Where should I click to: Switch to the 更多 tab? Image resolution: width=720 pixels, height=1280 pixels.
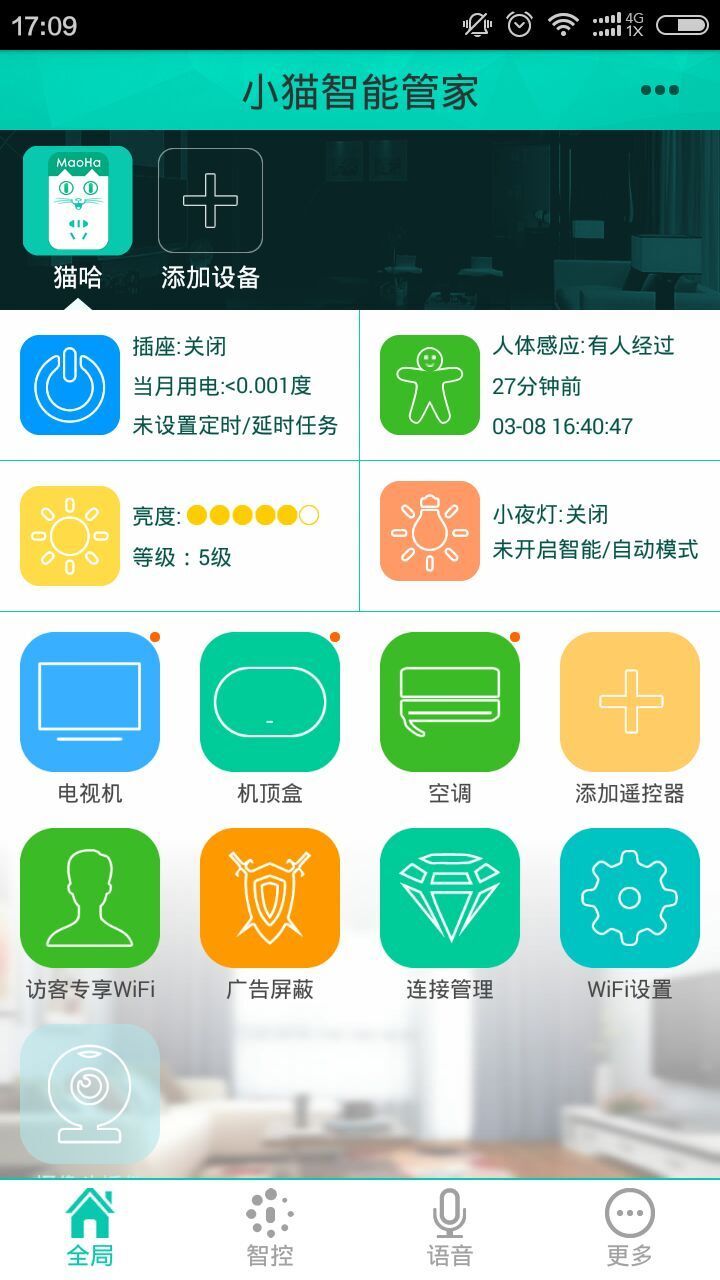[x=630, y=1228]
